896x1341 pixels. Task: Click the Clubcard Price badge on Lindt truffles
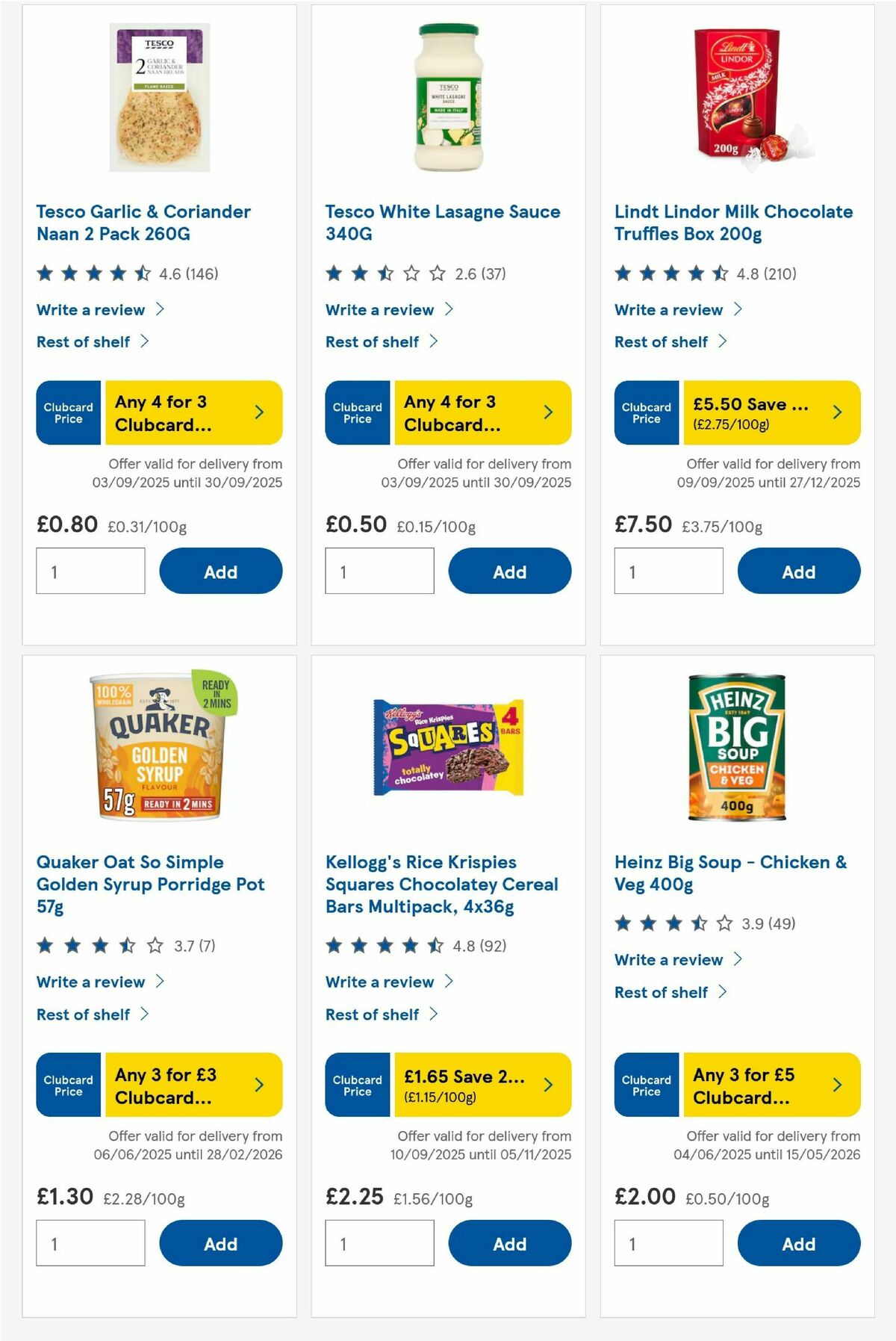[646, 412]
